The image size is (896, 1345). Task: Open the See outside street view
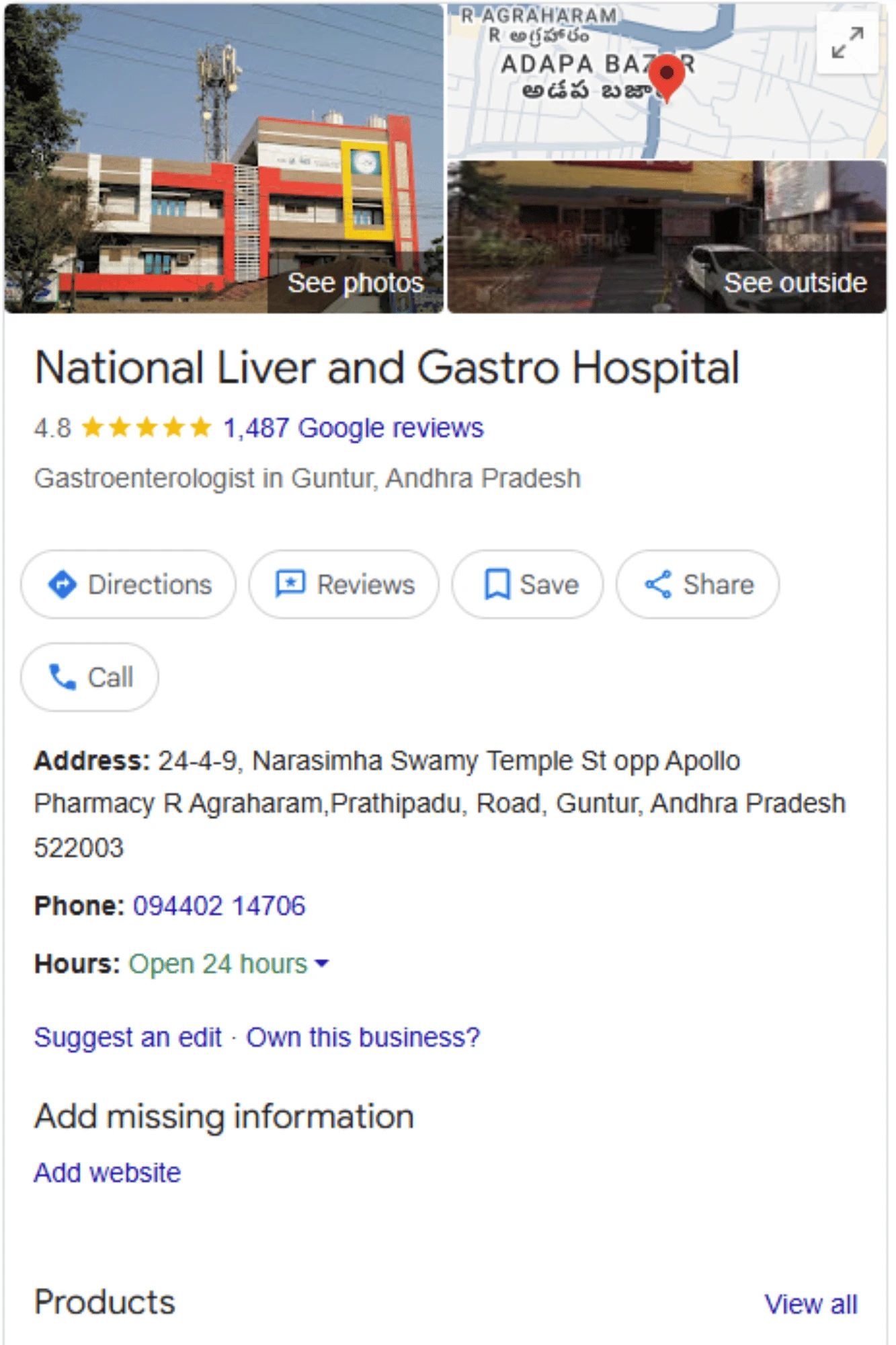pyautogui.click(x=667, y=237)
